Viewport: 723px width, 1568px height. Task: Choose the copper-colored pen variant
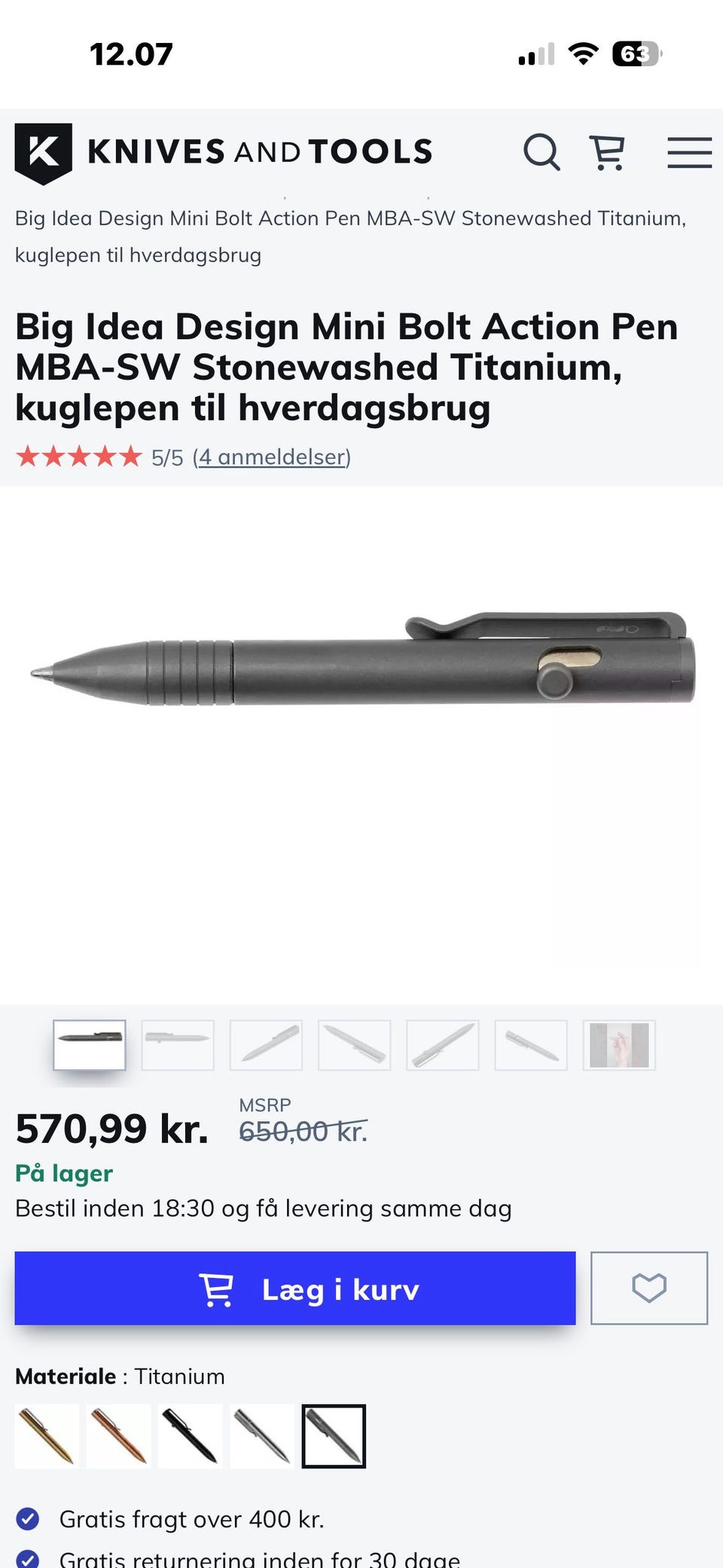118,1436
